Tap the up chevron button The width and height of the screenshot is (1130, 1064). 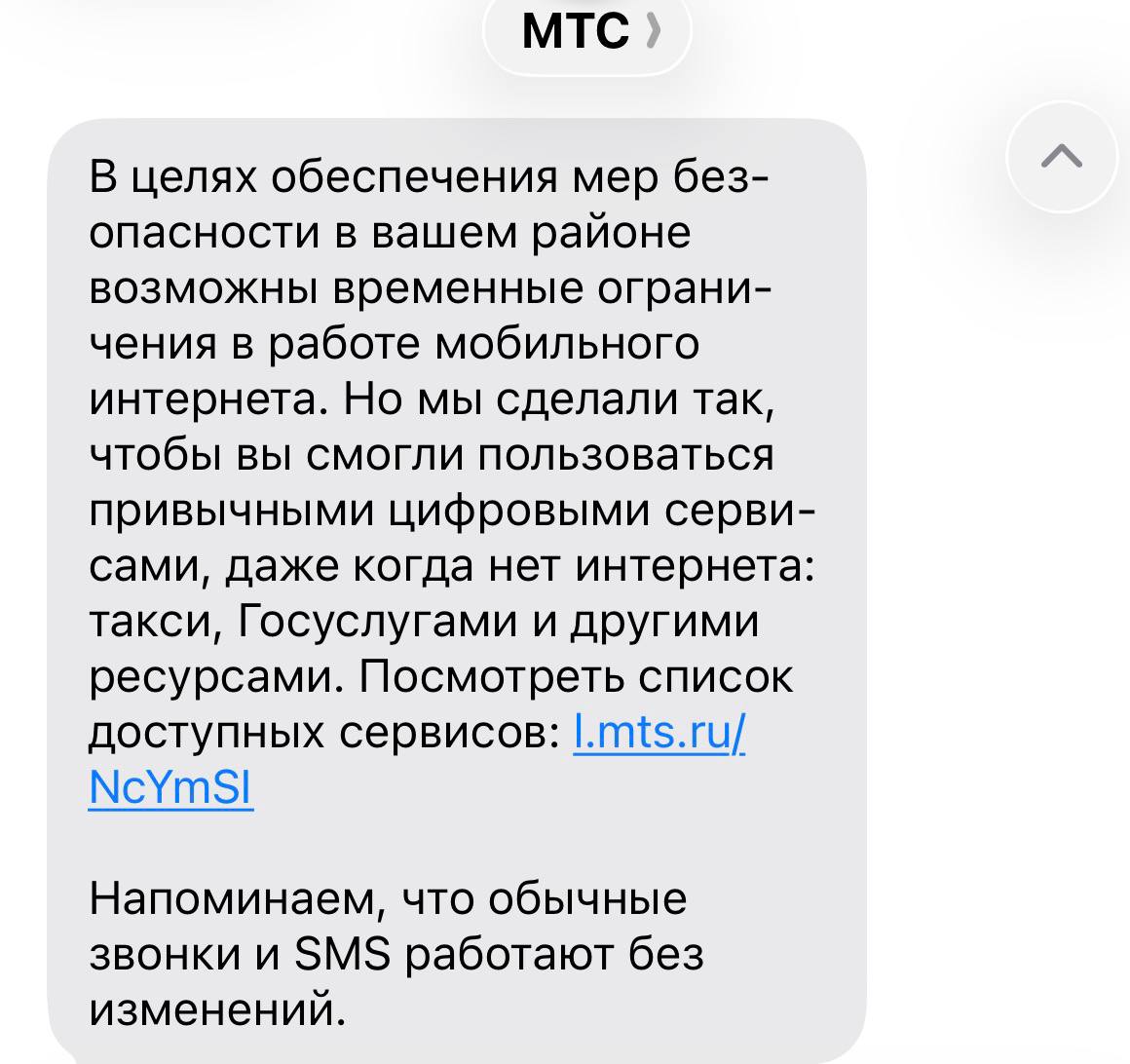pyautogui.click(x=1061, y=156)
